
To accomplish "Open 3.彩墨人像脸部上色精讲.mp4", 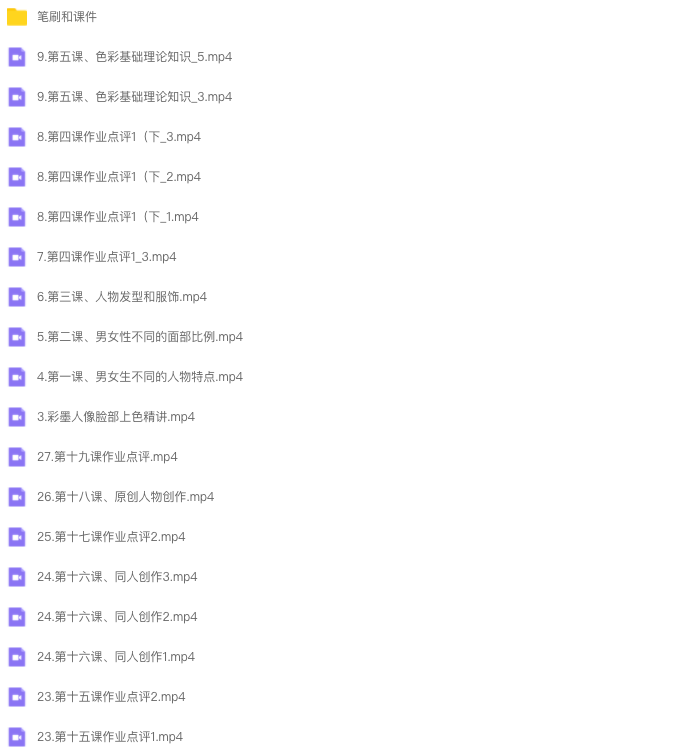I will coord(115,417).
